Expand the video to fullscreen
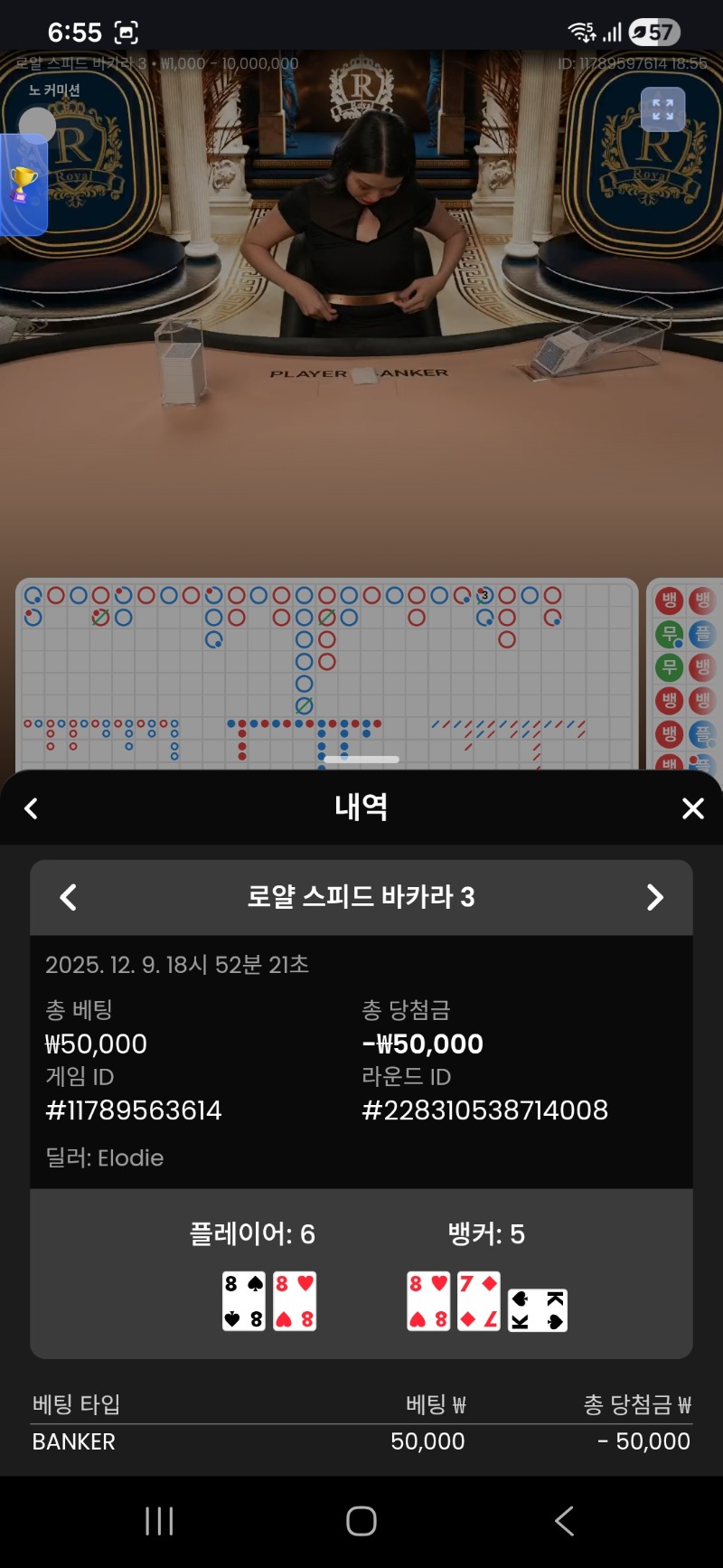This screenshot has width=723, height=1568. point(662,110)
